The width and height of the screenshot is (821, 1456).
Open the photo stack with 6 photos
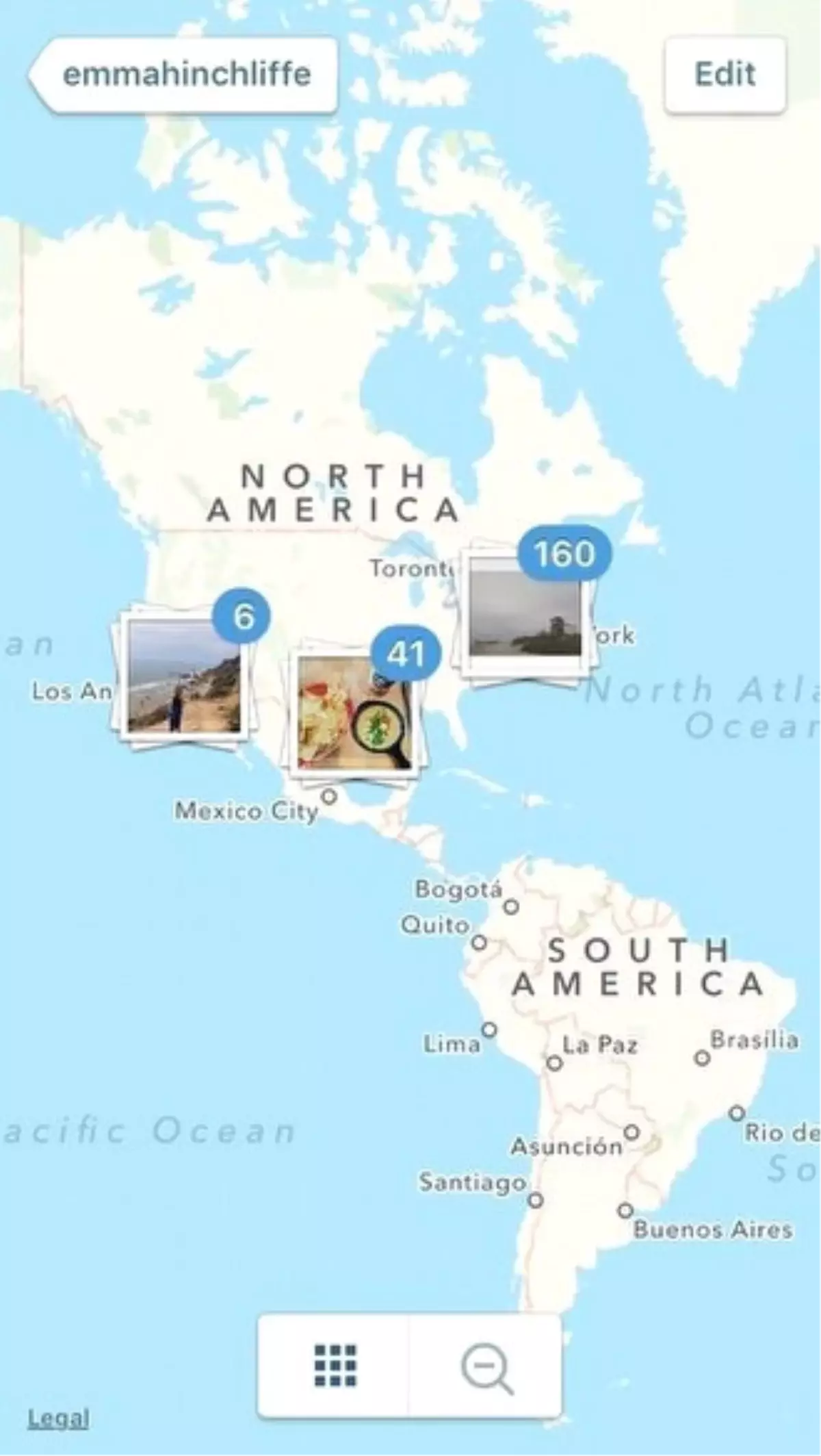[184, 674]
